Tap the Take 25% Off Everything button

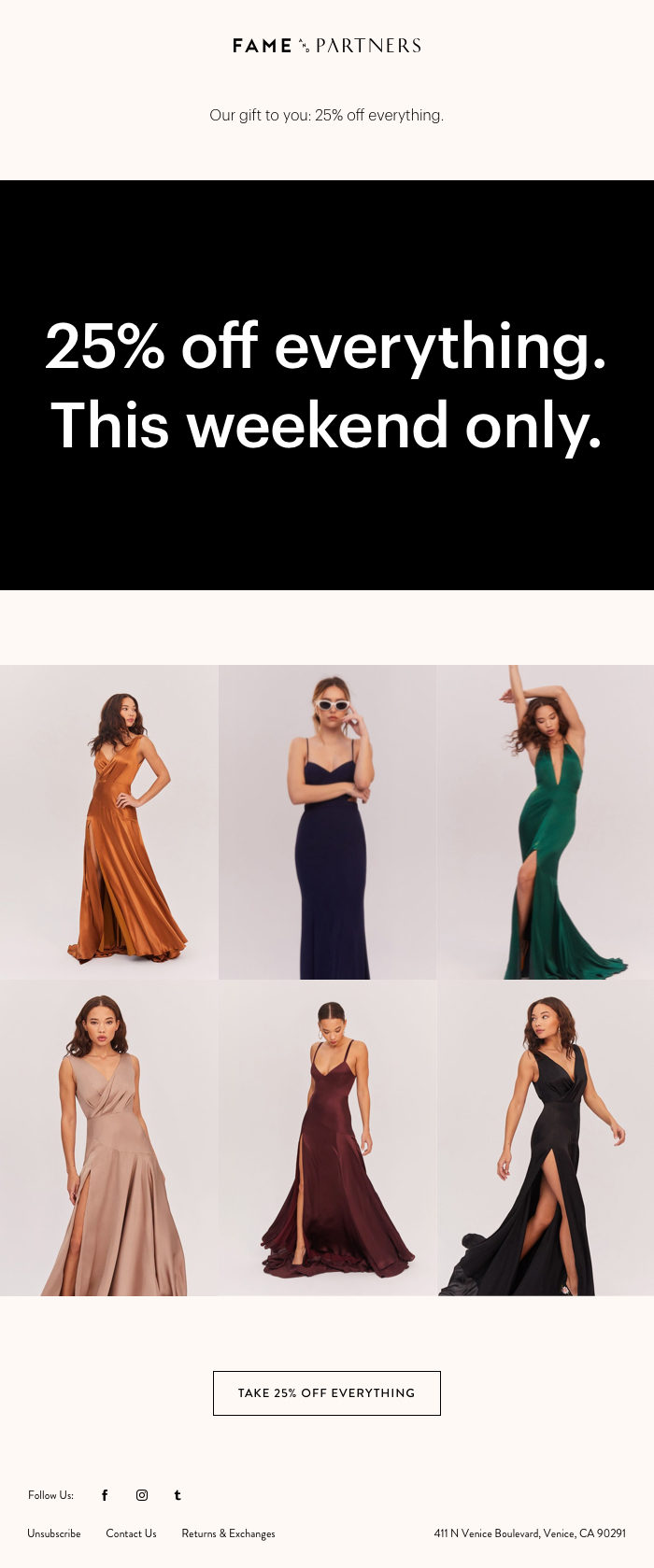pyautogui.click(x=326, y=1392)
